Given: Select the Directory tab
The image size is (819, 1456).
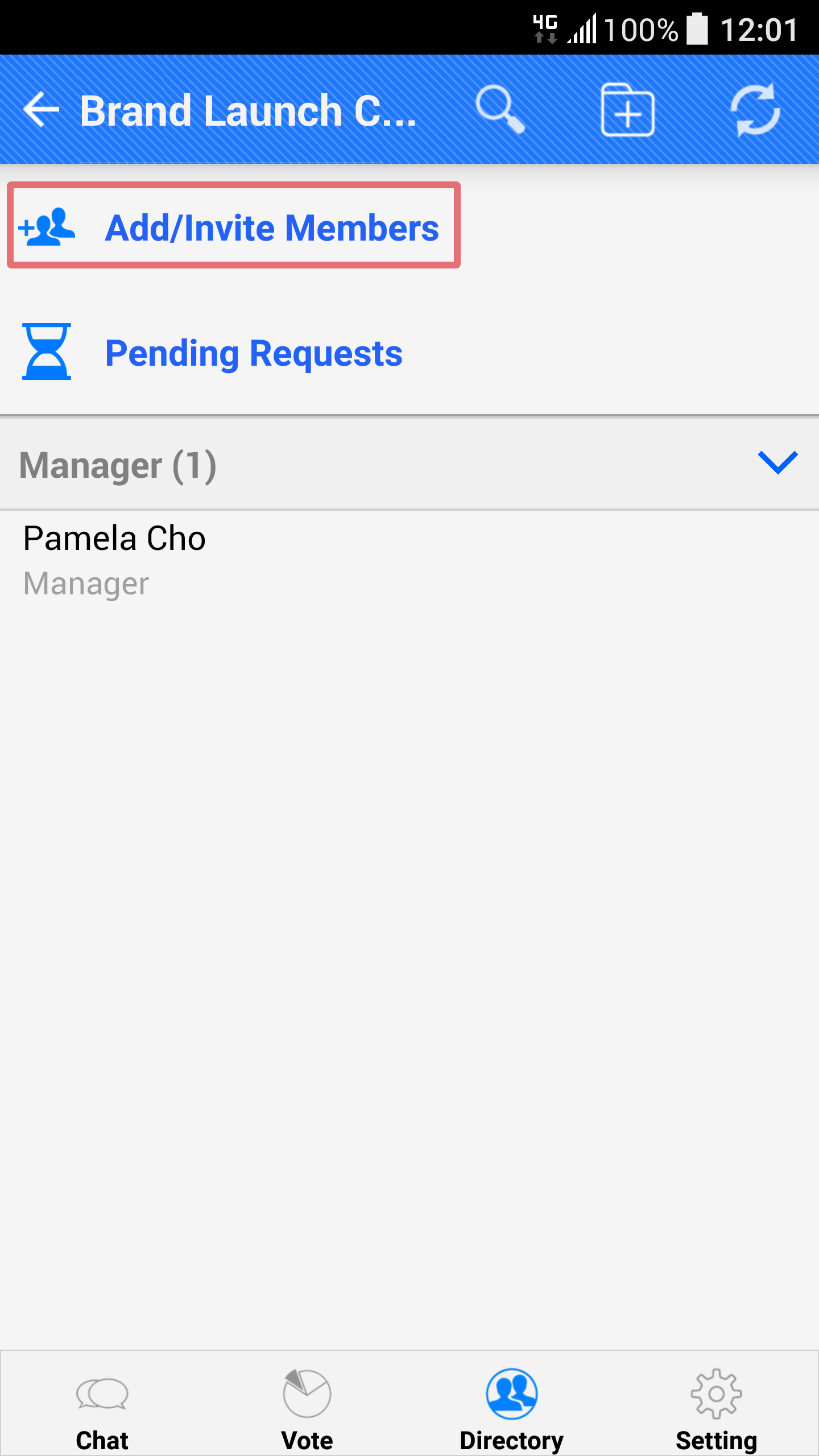Looking at the screenshot, I should pyautogui.click(x=511, y=1408).
